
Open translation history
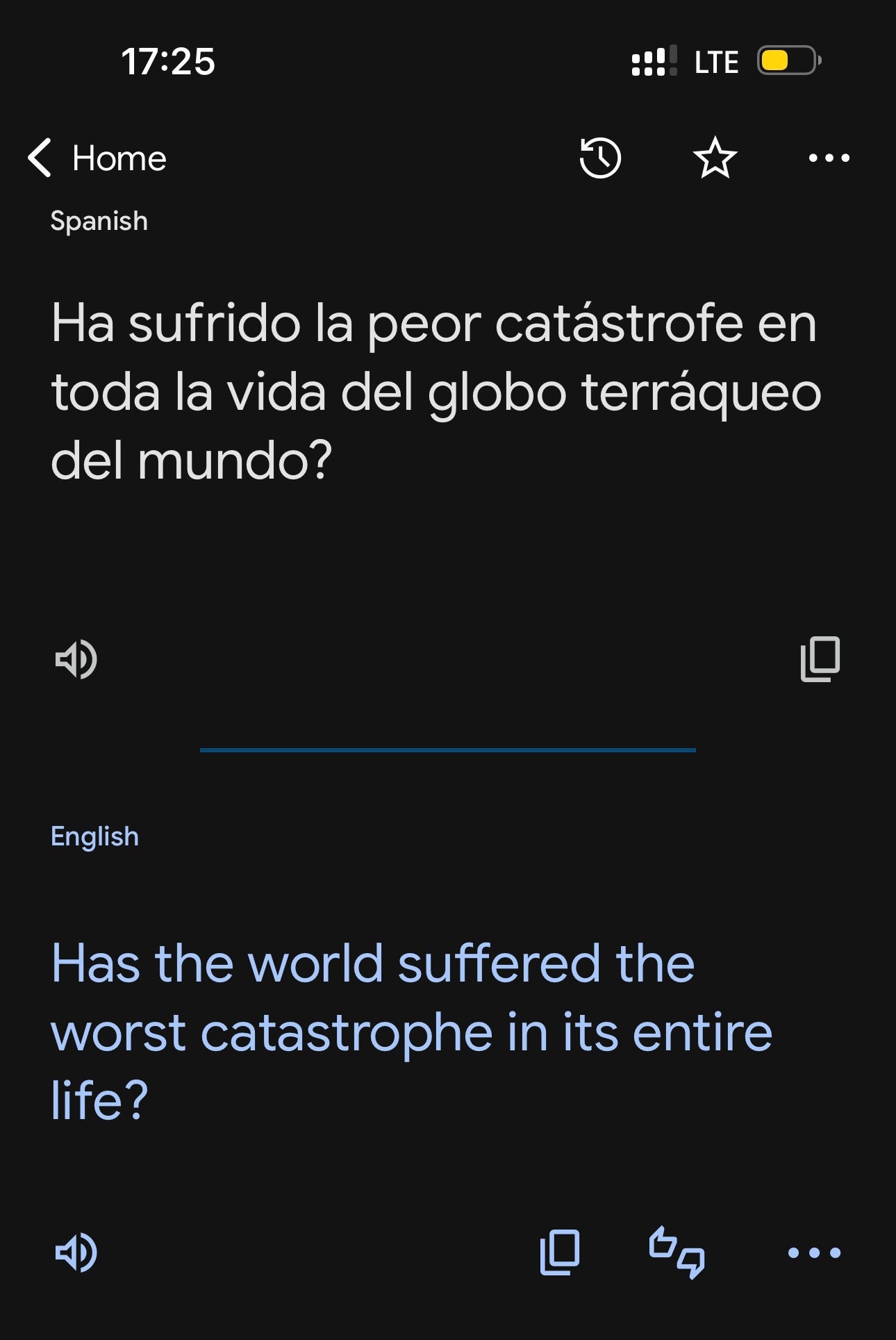point(600,158)
